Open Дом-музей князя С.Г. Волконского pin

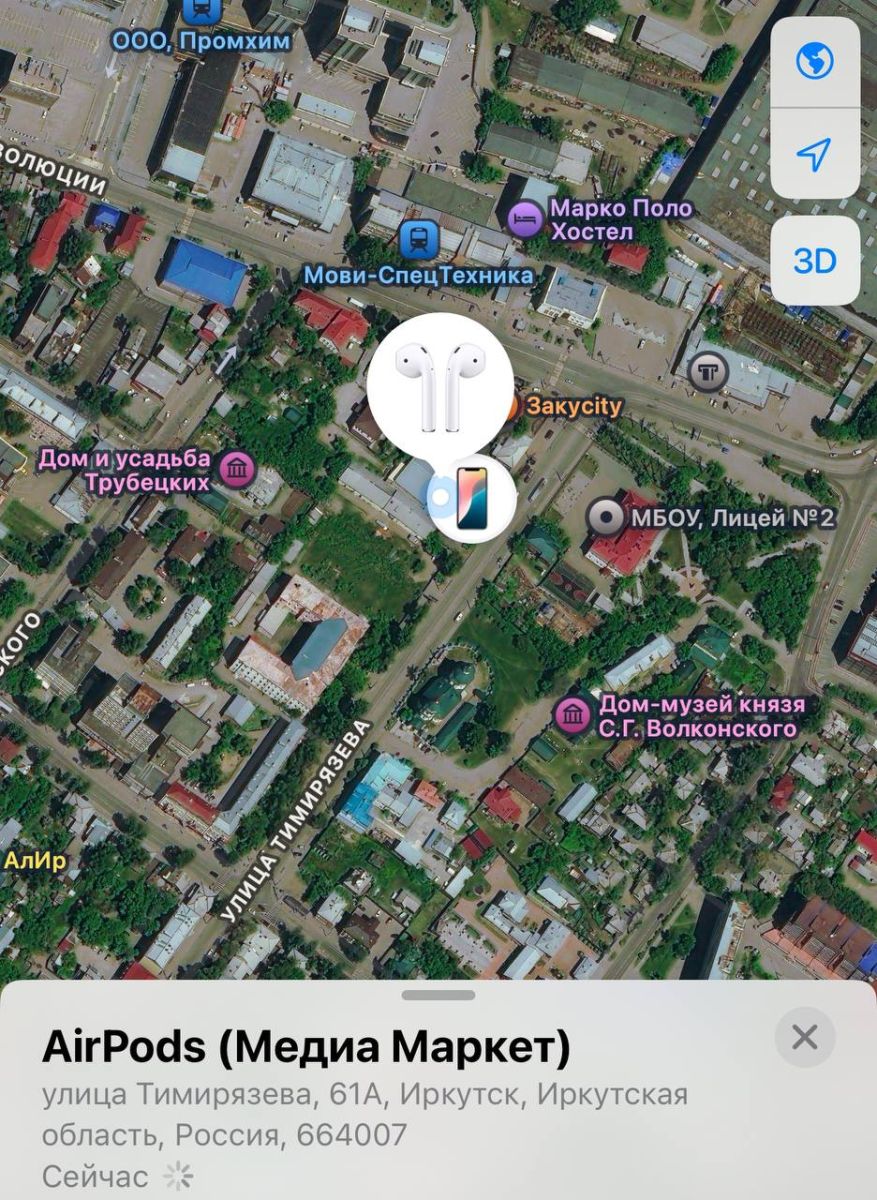[573, 715]
